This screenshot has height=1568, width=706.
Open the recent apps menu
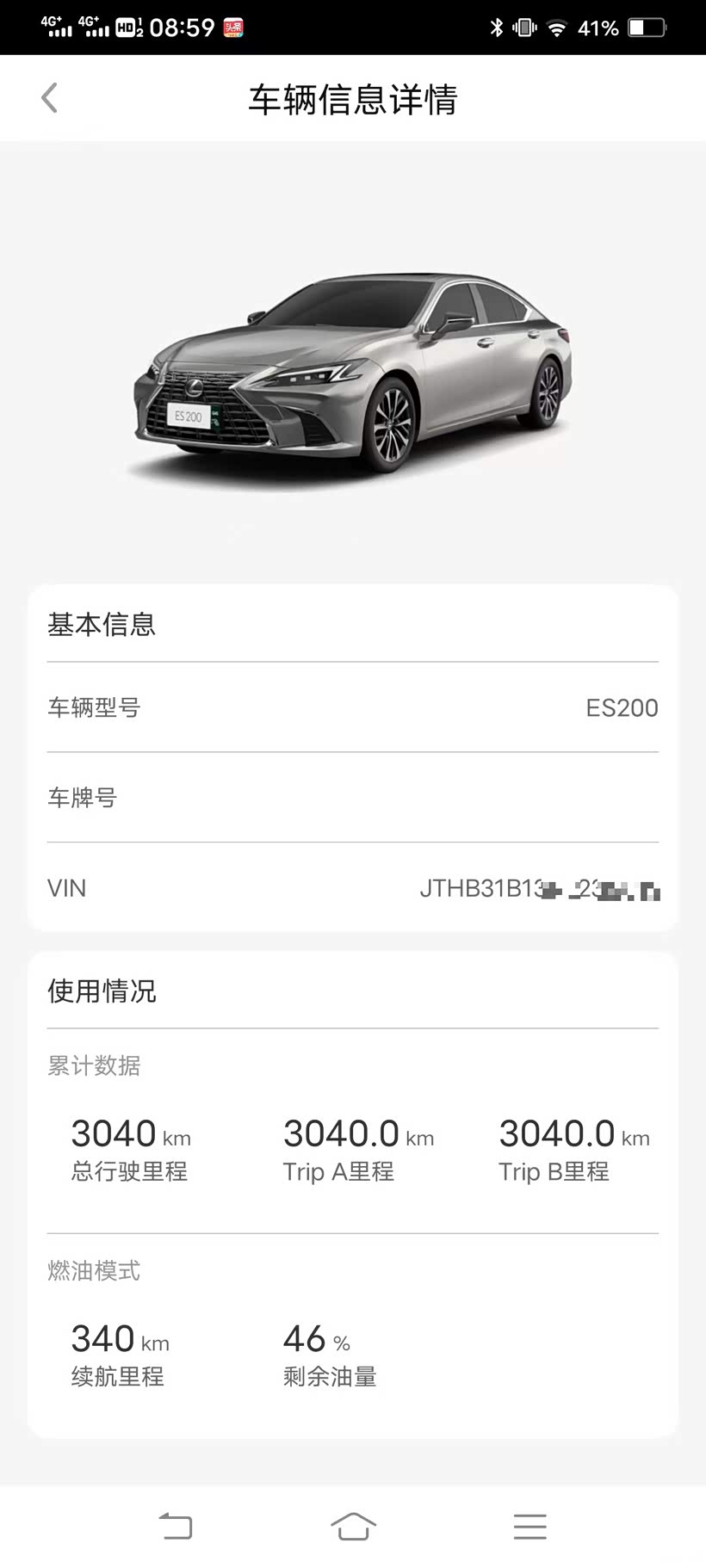tap(529, 1526)
